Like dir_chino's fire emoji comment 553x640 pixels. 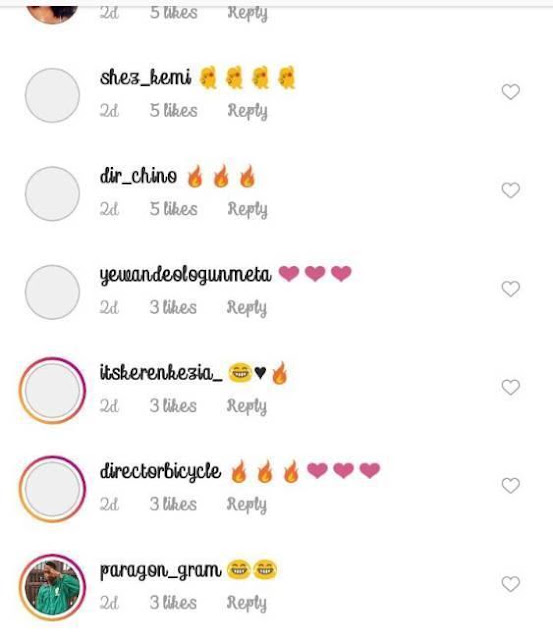511,190
